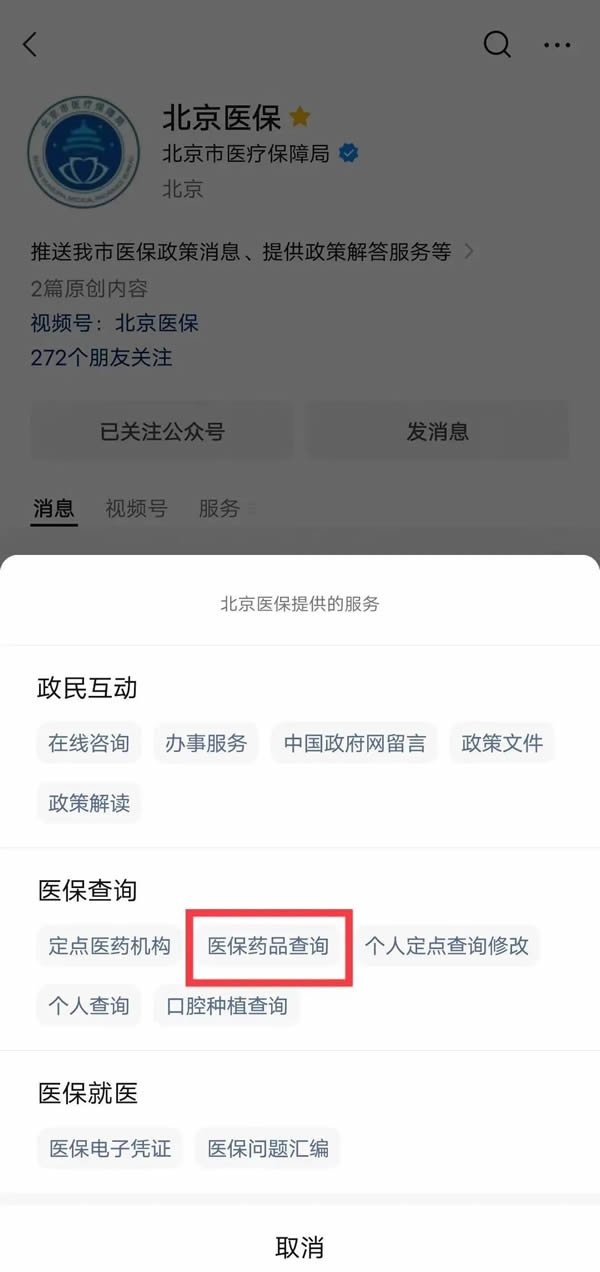Select 中国政府网留言

(x=354, y=743)
